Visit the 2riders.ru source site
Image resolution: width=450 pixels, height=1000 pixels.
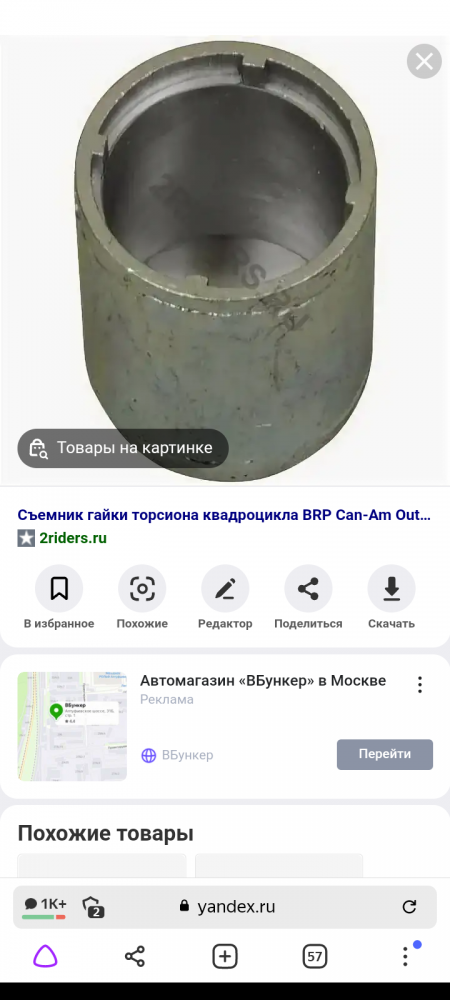(x=73, y=538)
